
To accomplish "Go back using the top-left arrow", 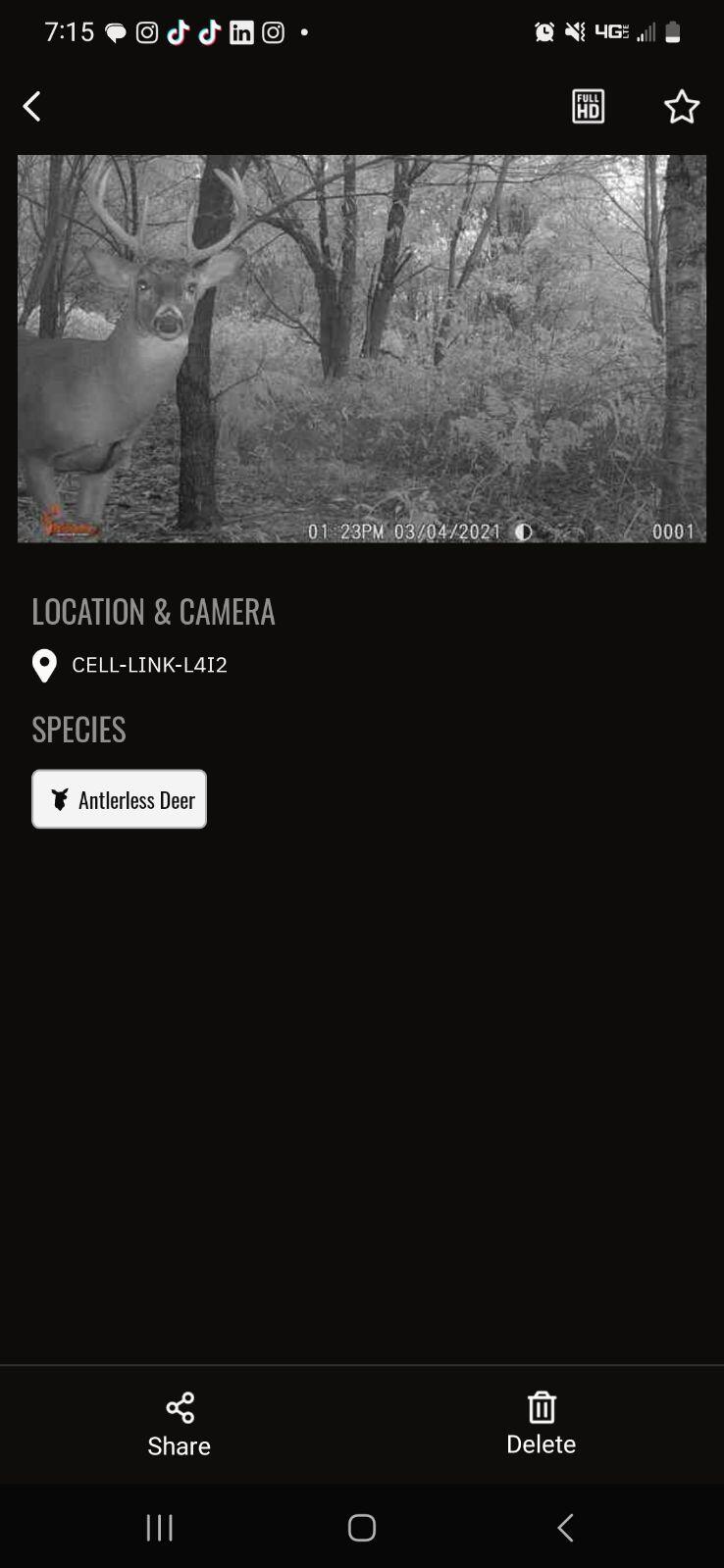I will (32, 106).
